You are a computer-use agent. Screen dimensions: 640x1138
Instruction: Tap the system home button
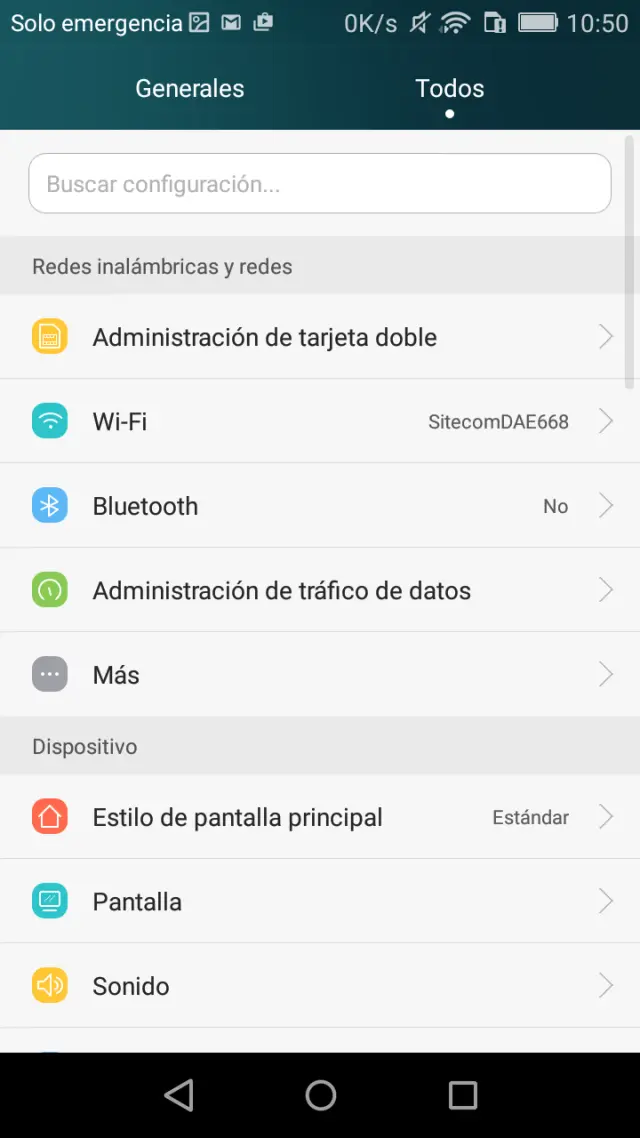[x=321, y=1096]
